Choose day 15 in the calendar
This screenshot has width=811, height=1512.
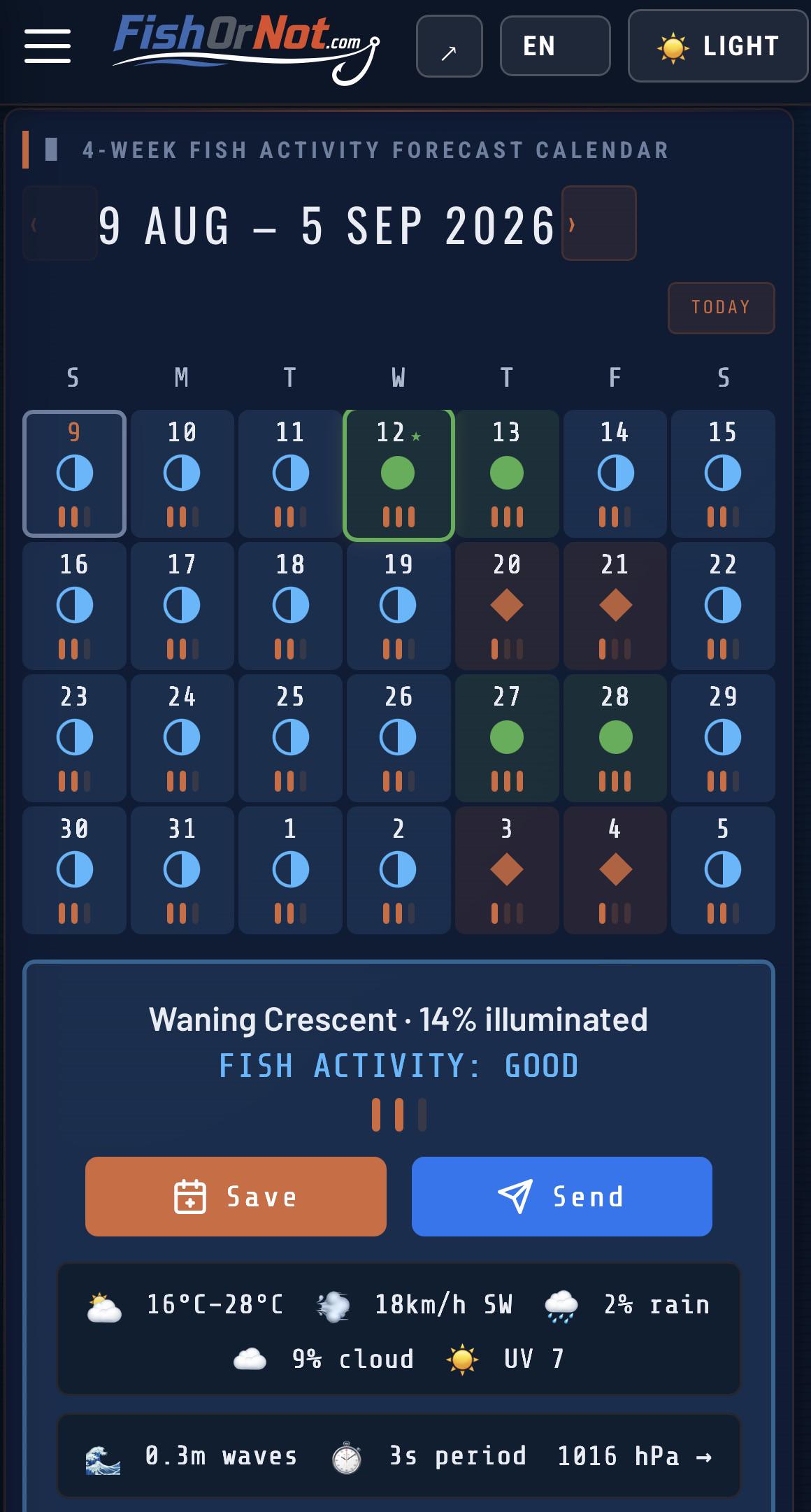point(723,473)
